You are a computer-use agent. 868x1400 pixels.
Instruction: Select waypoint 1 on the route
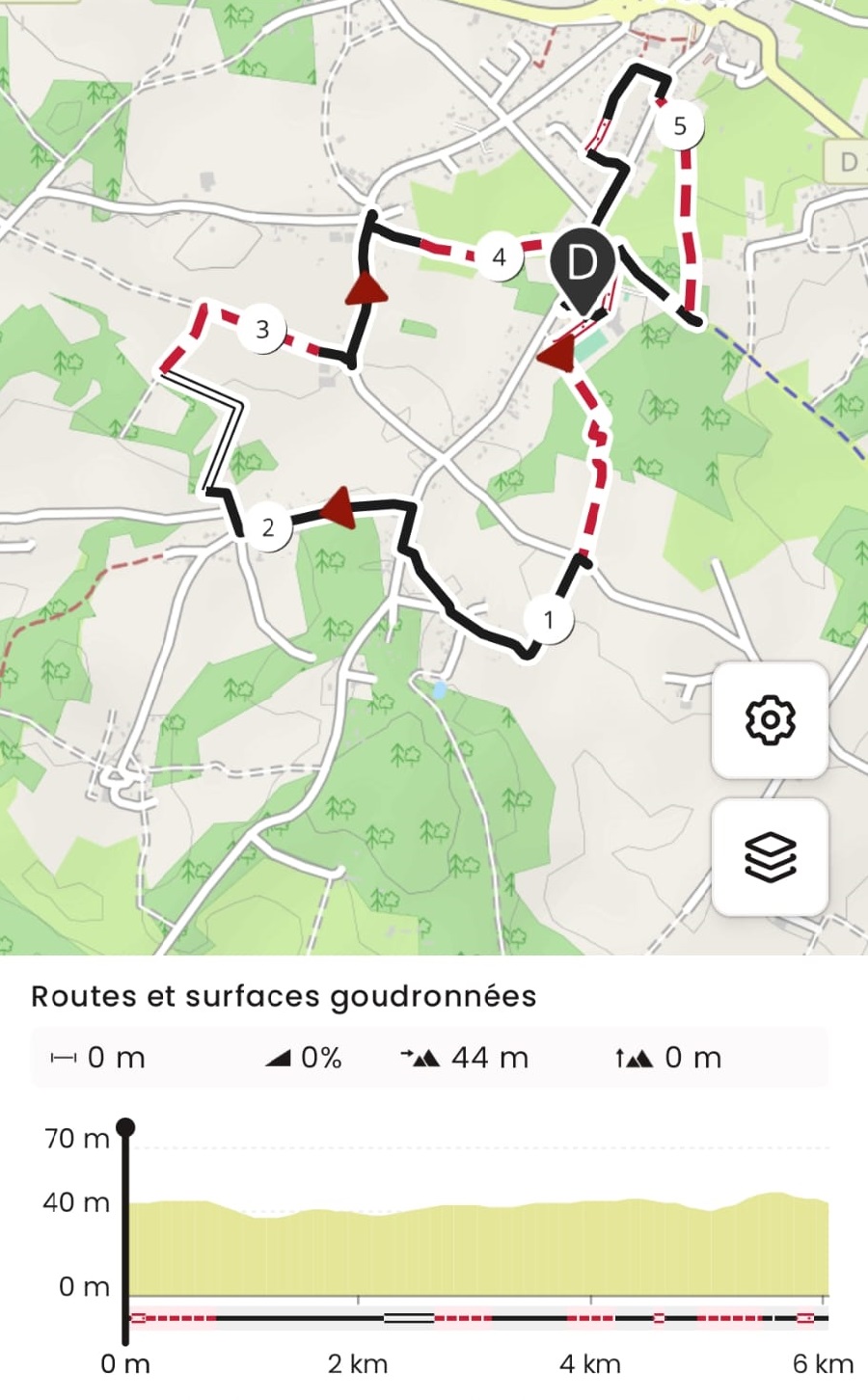tap(549, 619)
